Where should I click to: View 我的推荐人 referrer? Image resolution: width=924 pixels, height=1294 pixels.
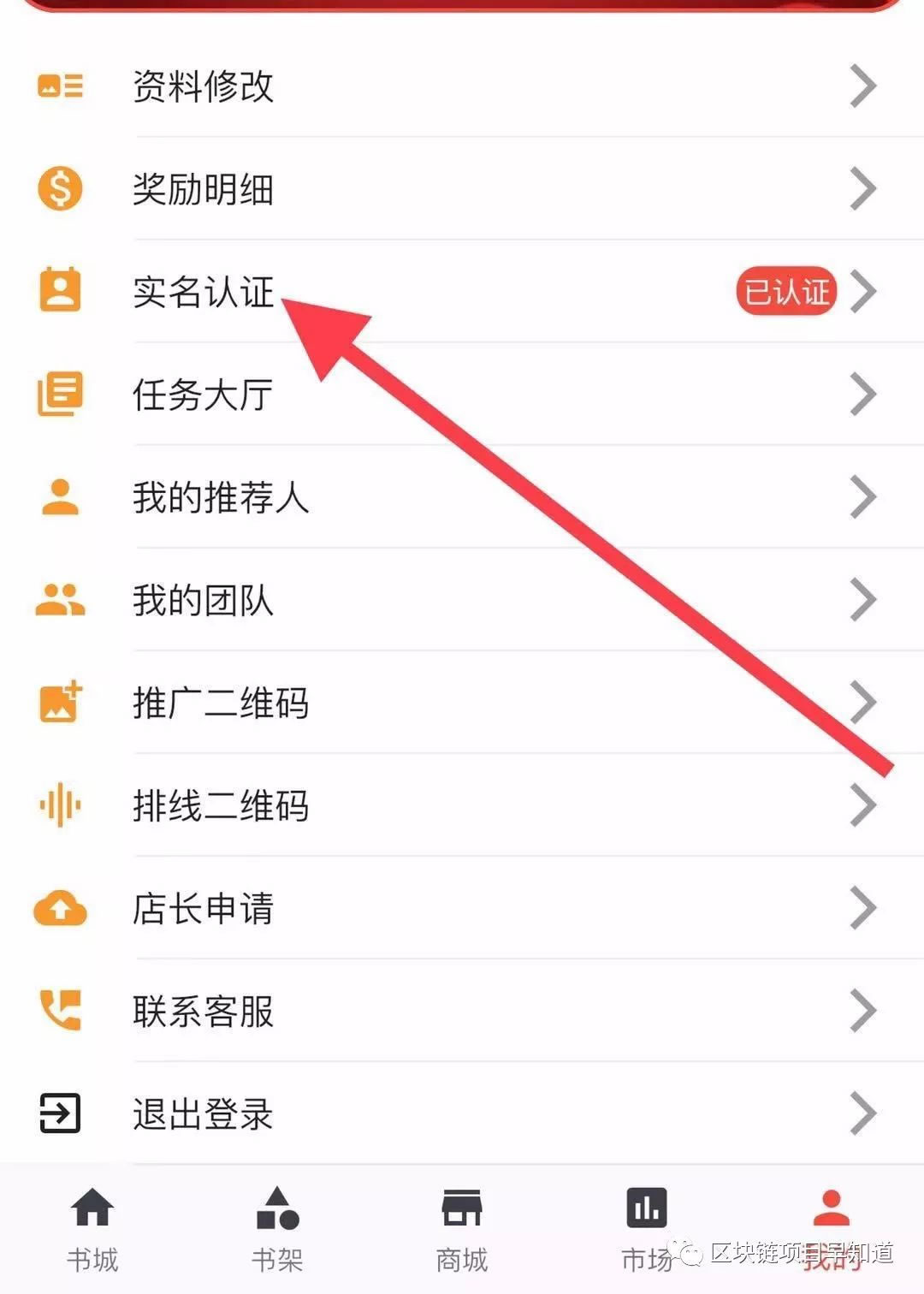(x=462, y=497)
